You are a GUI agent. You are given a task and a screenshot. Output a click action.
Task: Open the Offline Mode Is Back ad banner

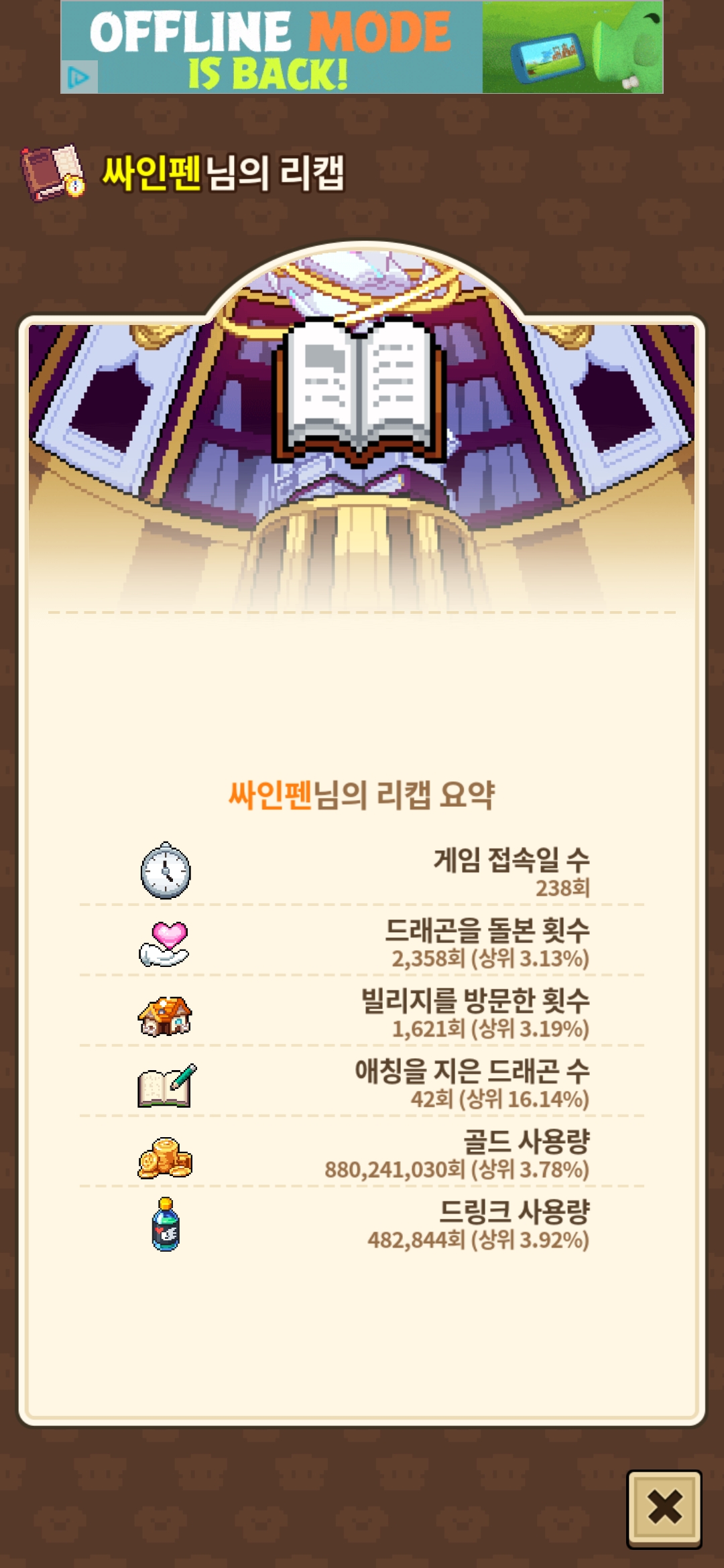click(362, 47)
